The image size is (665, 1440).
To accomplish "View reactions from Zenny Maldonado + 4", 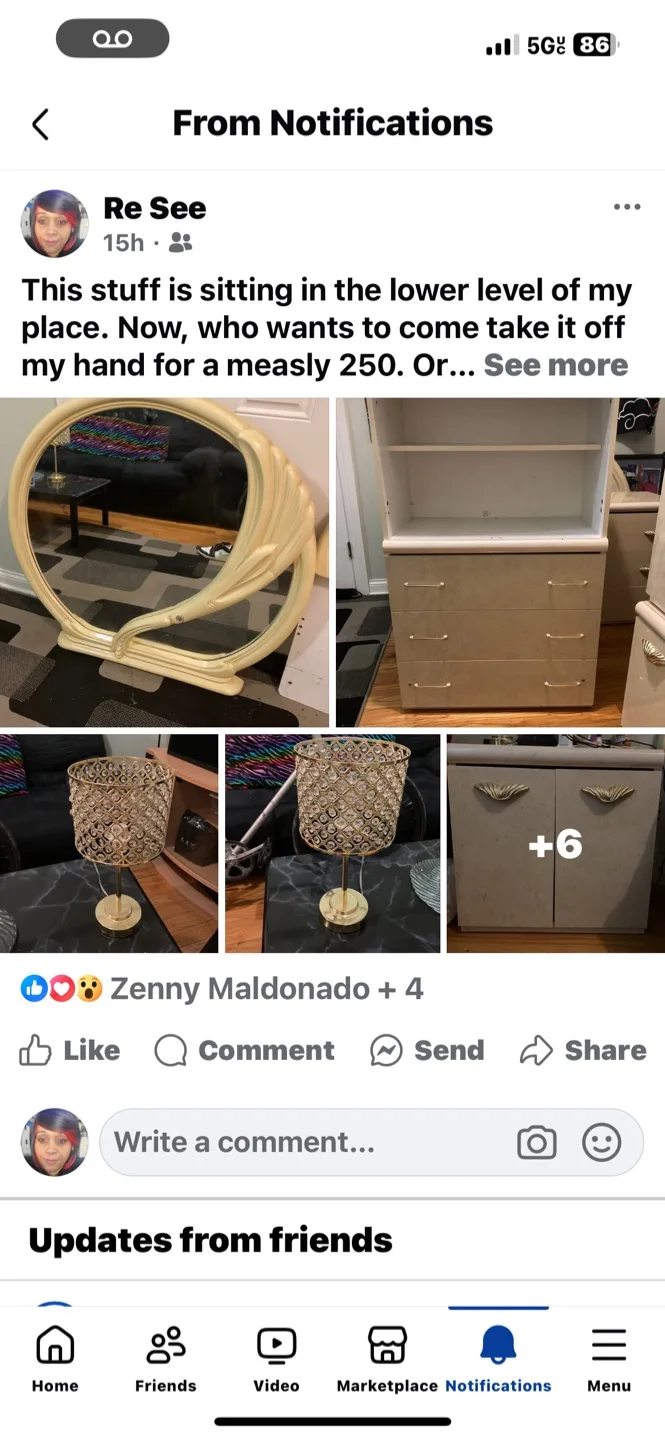I will [x=222, y=989].
